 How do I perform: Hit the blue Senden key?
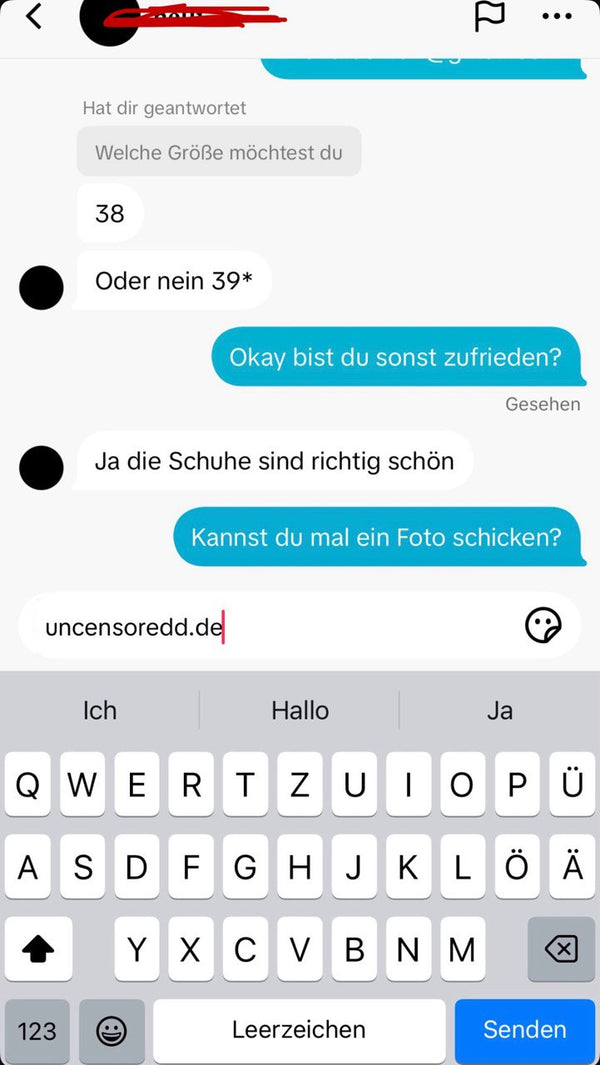coord(525,1030)
